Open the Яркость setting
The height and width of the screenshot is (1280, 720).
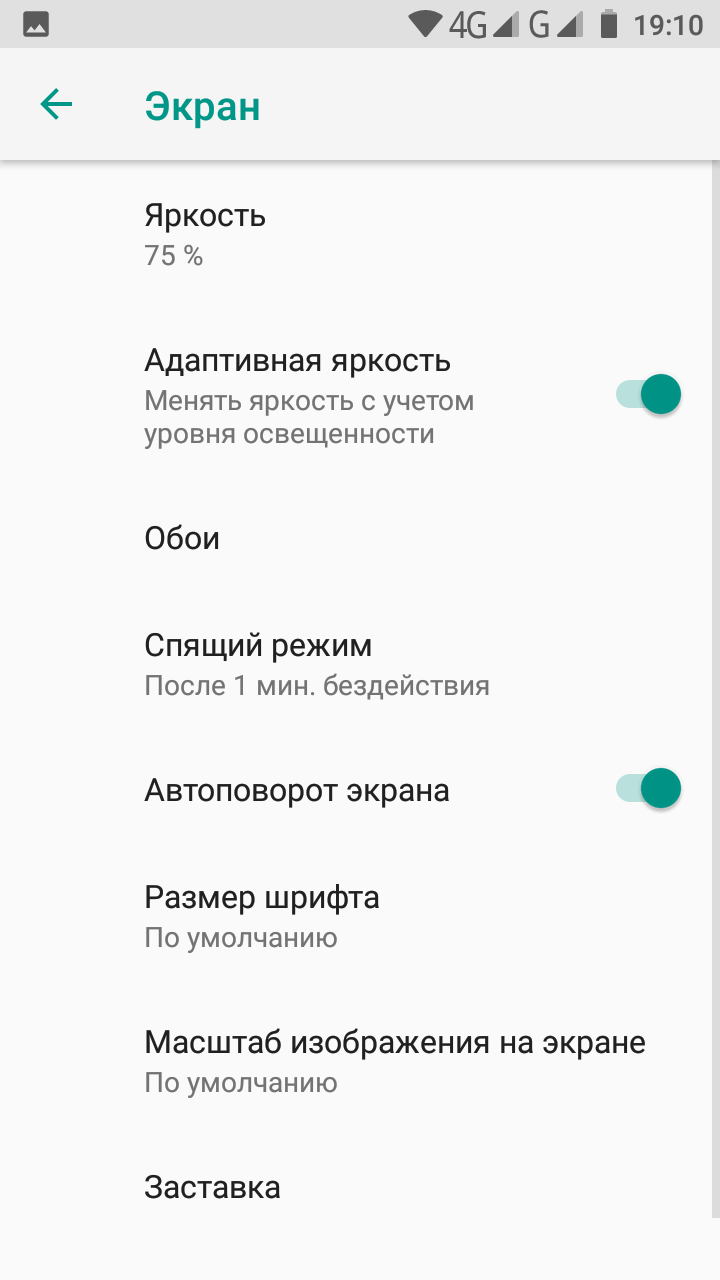(x=360, y=235)
